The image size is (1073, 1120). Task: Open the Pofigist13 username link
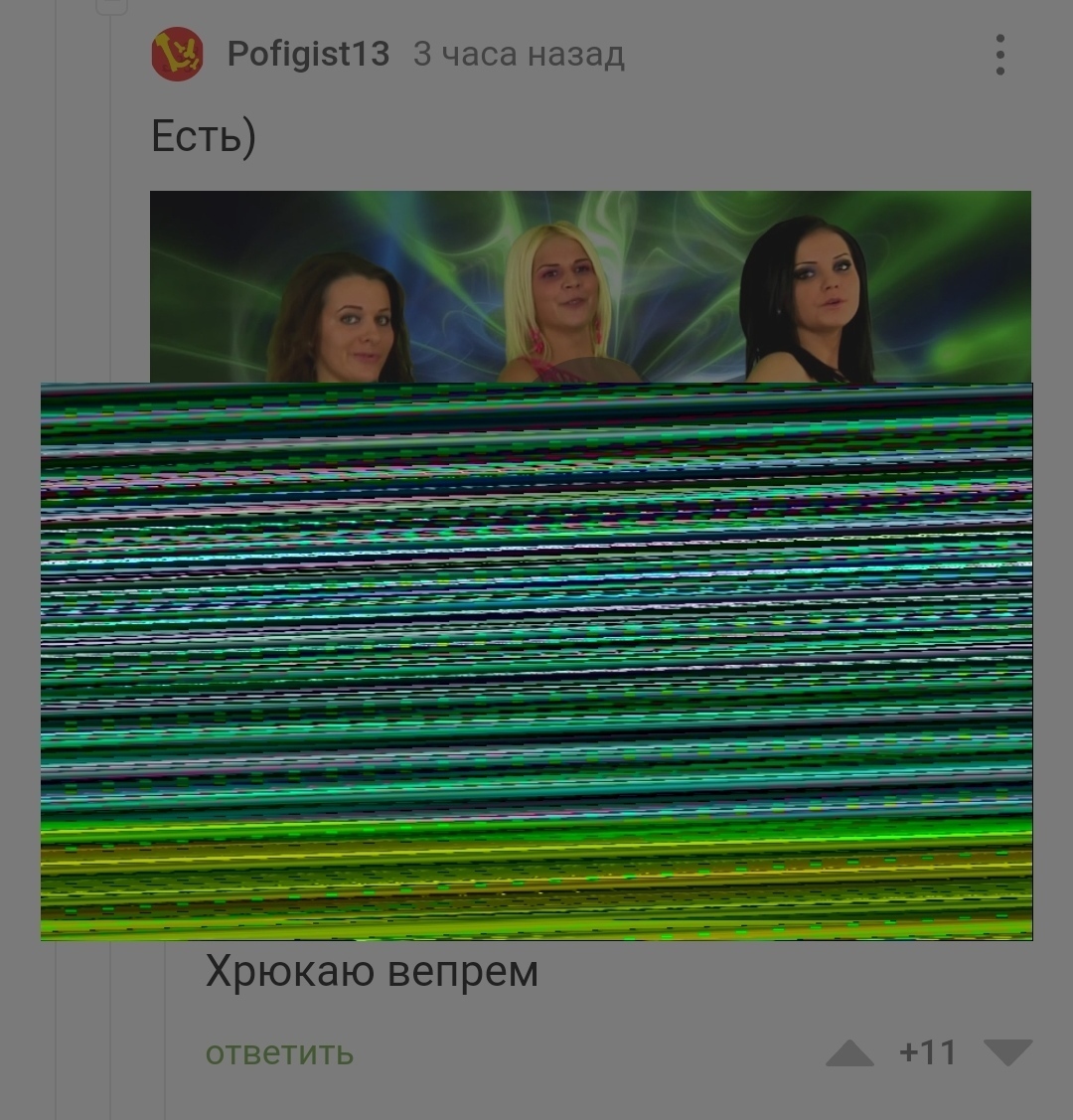point(308,54)
